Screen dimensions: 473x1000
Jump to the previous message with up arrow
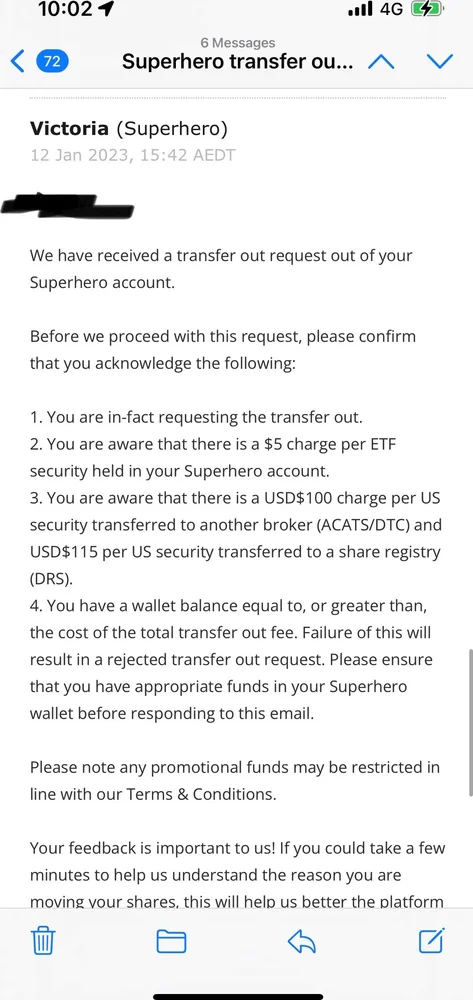point(381,61)
